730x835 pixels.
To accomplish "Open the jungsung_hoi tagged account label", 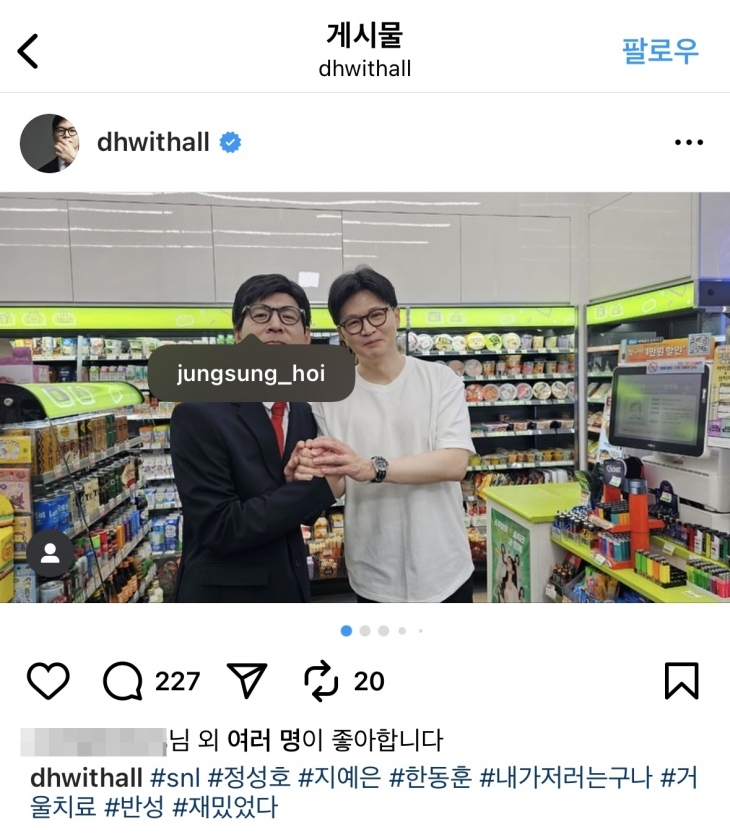I will click(x=251, y=374).
